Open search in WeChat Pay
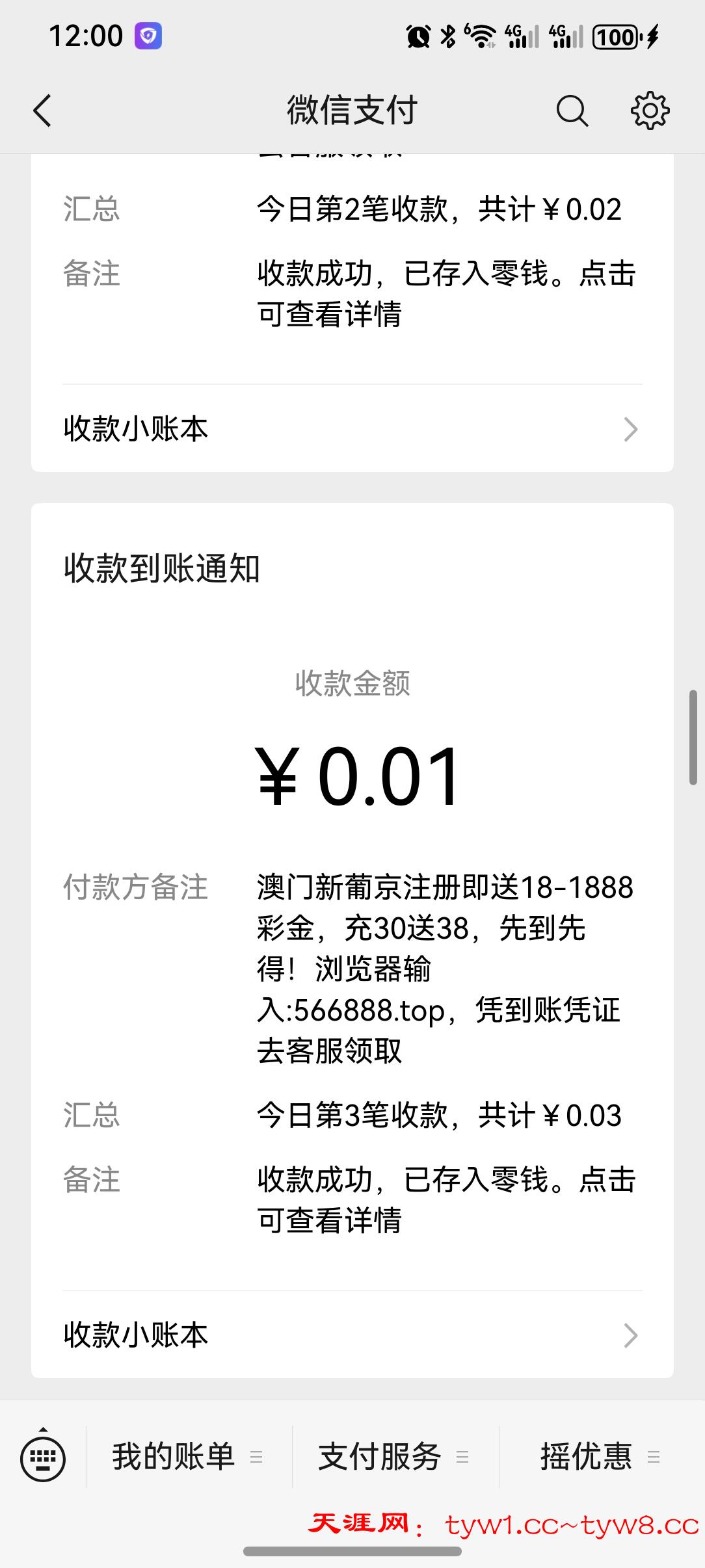The width and height of the screenshot is (705, 1568). click(x=572, y=111)
